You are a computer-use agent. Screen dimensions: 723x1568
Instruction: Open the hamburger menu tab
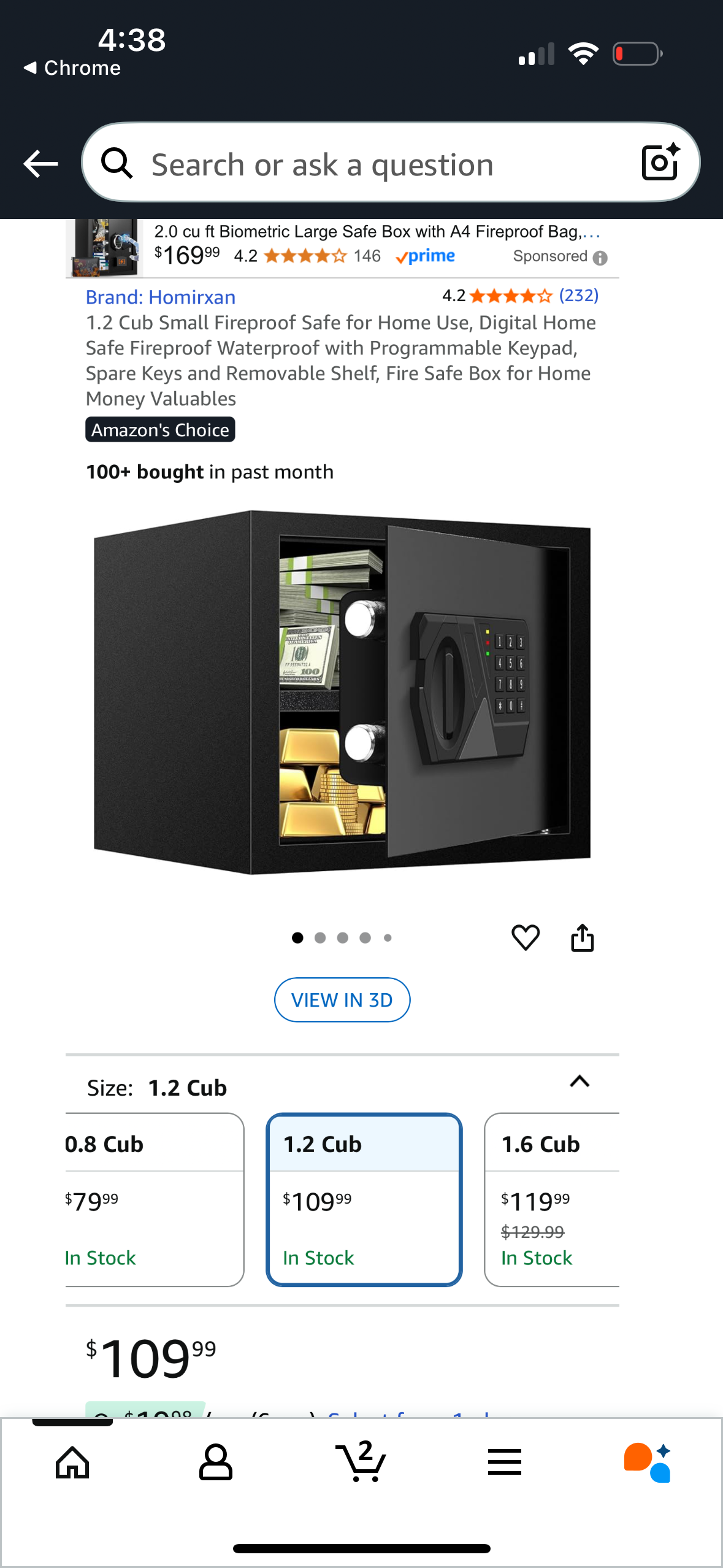pyautogui.click(x=505, y=1463)
